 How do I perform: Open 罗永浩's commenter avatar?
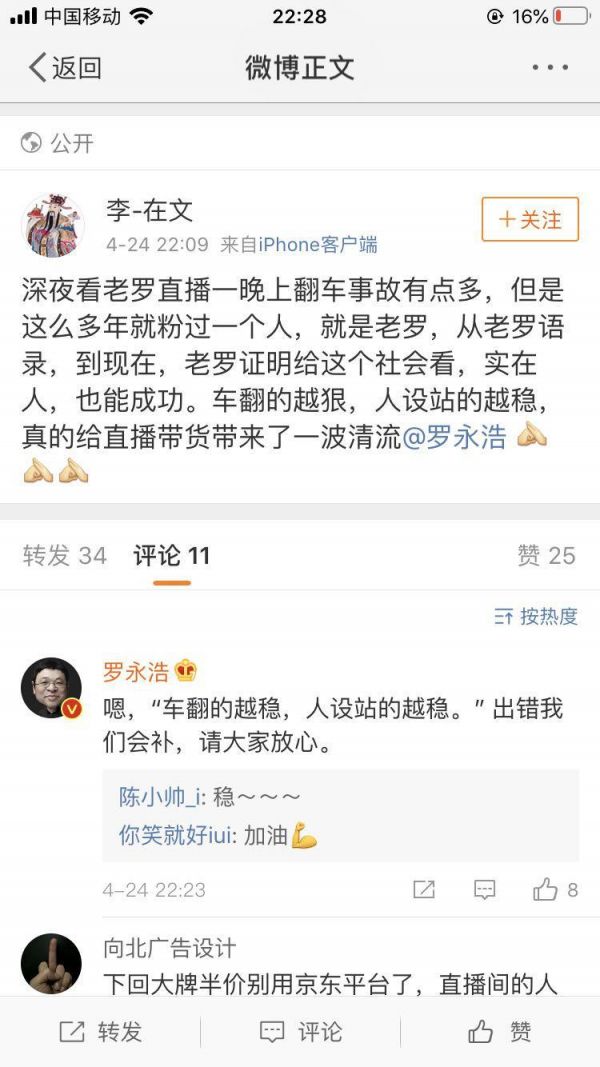[x=51, y=688]
